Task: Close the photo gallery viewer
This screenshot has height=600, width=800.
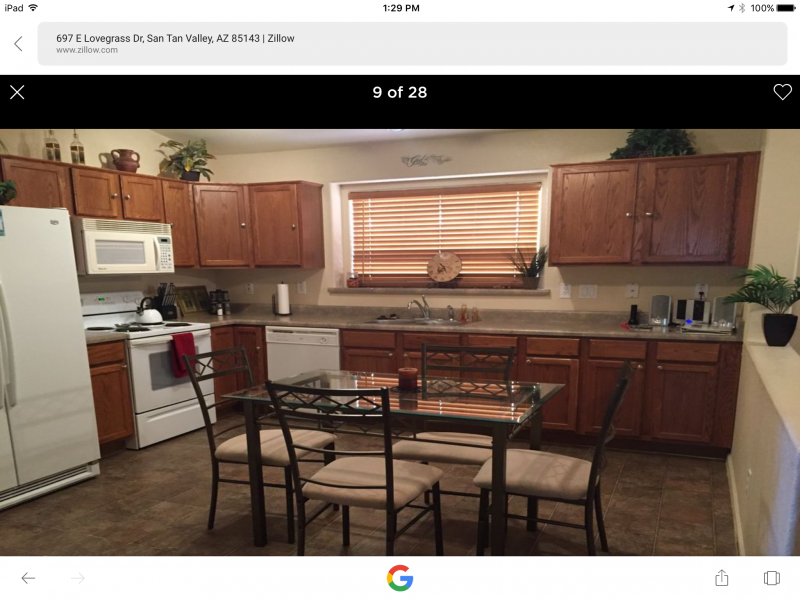Action: (17, 92)
